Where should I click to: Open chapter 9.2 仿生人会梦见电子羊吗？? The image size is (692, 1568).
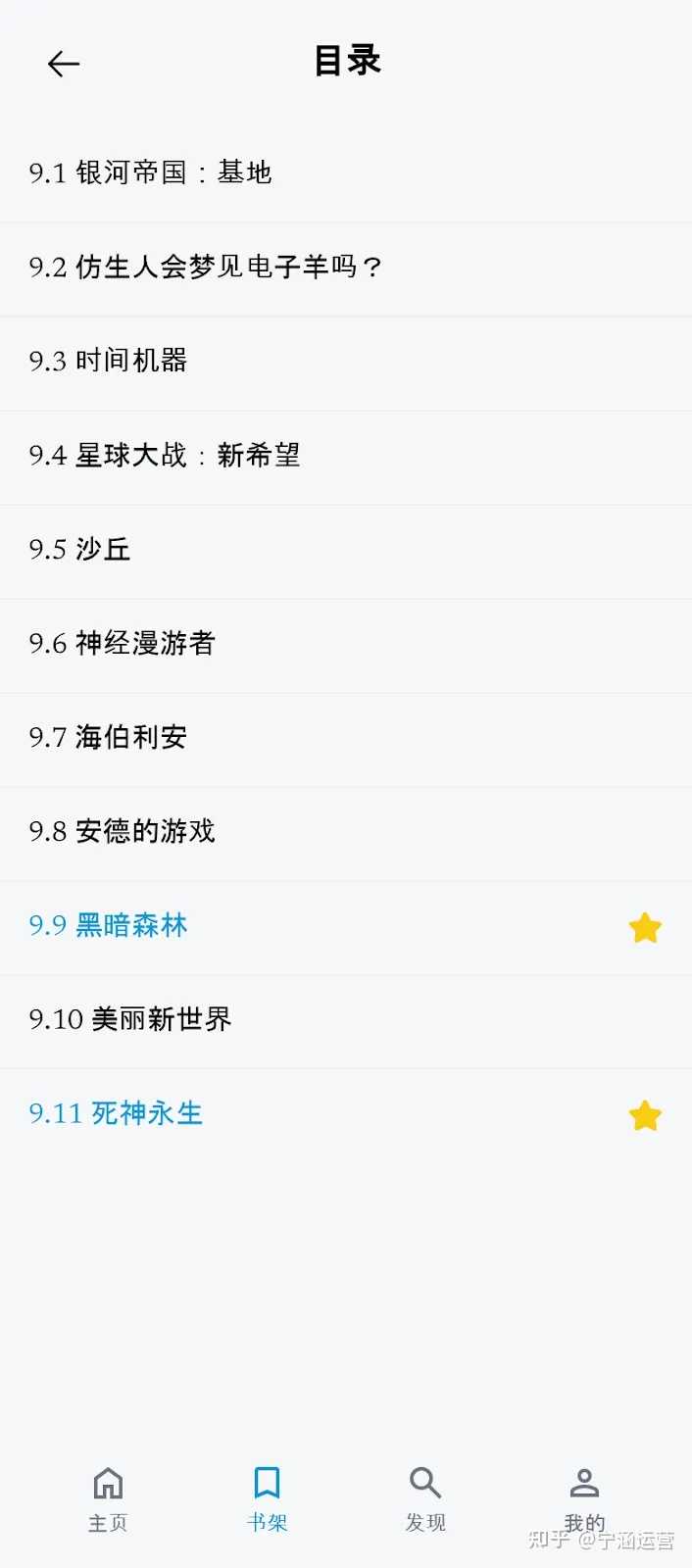pyautogui.click(x=205, y=267)
